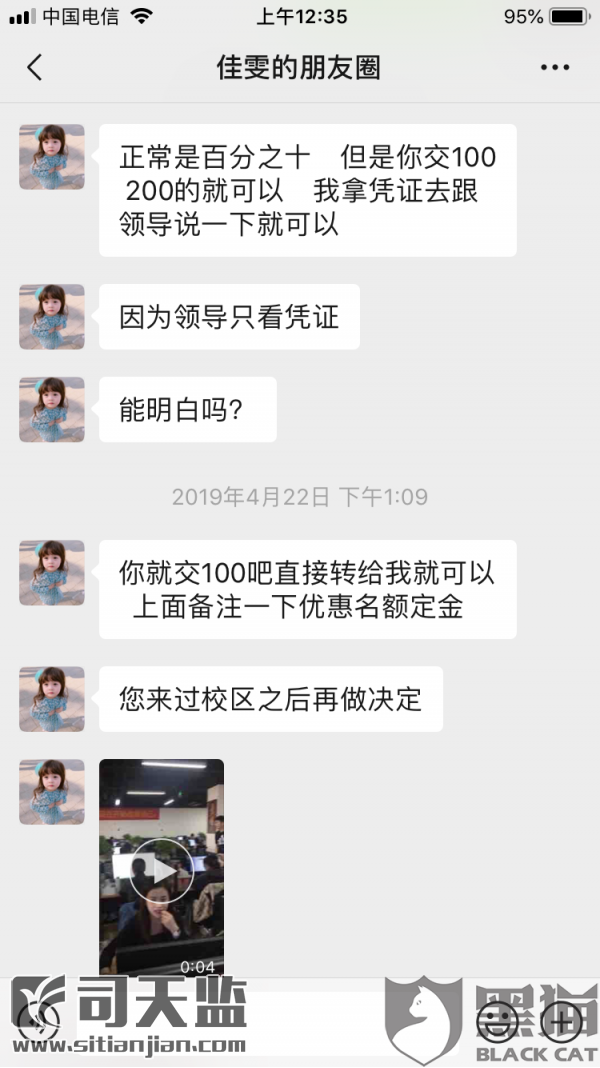Screen dimensions: 600x1068
Task: Open the plus attachments menu
Action: pyautogui.click(x=561, y=1022)
